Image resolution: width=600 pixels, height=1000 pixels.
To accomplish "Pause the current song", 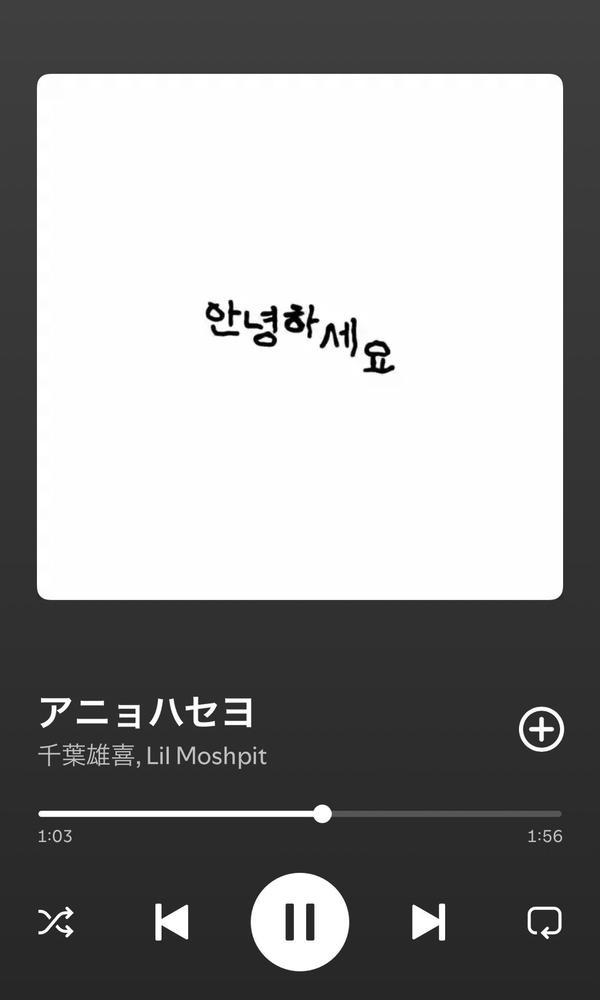I will (300, 921).
